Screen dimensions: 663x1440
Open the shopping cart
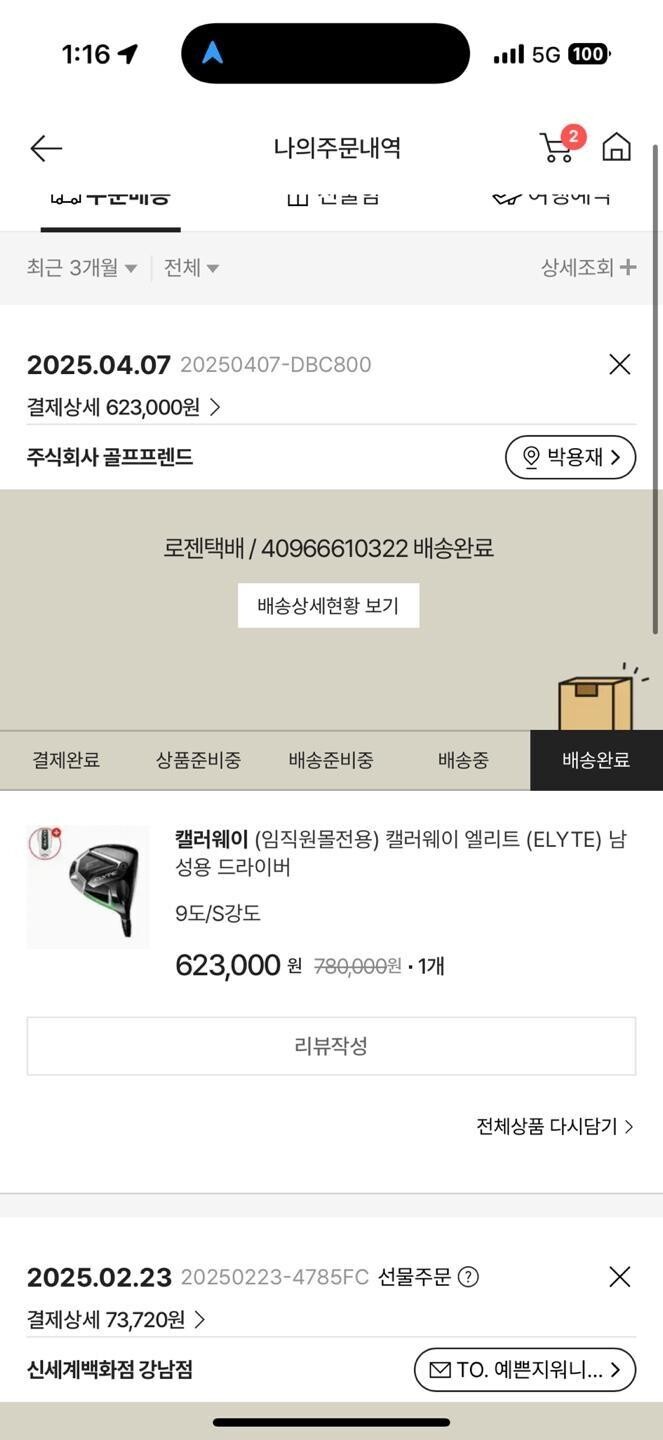pos(558,147)
